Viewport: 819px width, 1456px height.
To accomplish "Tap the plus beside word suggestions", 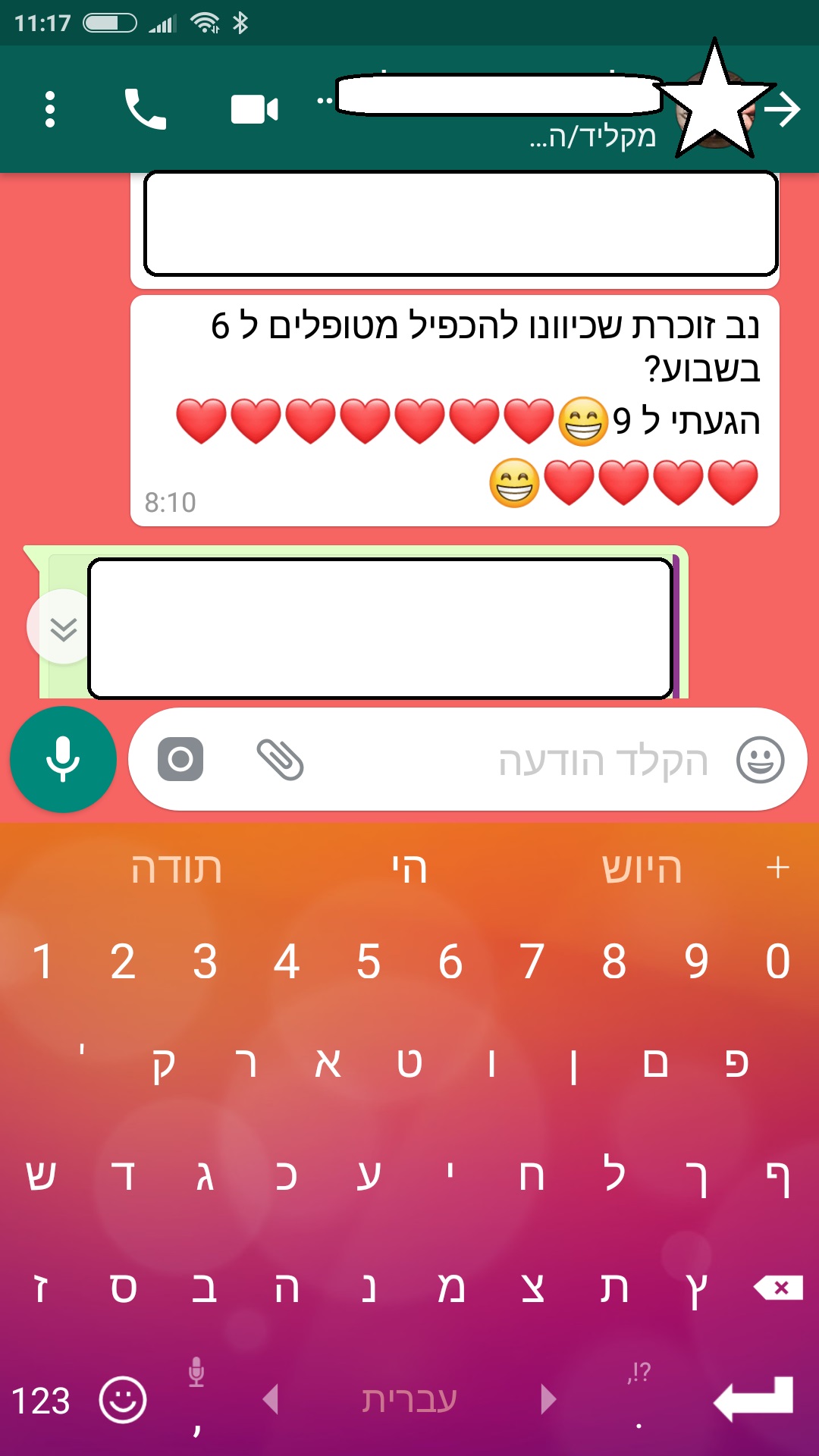I will 778,868.
